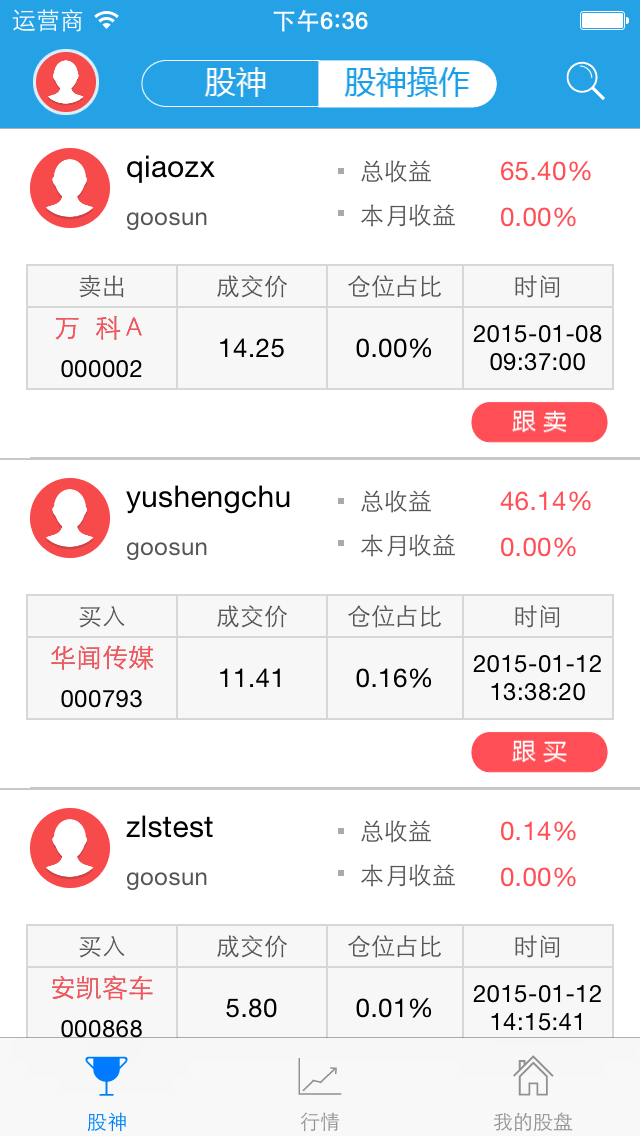The image size is (640, 1136).
Task: Tap 跟卖 under qiaozx's trade
Action: pos(539,422)
